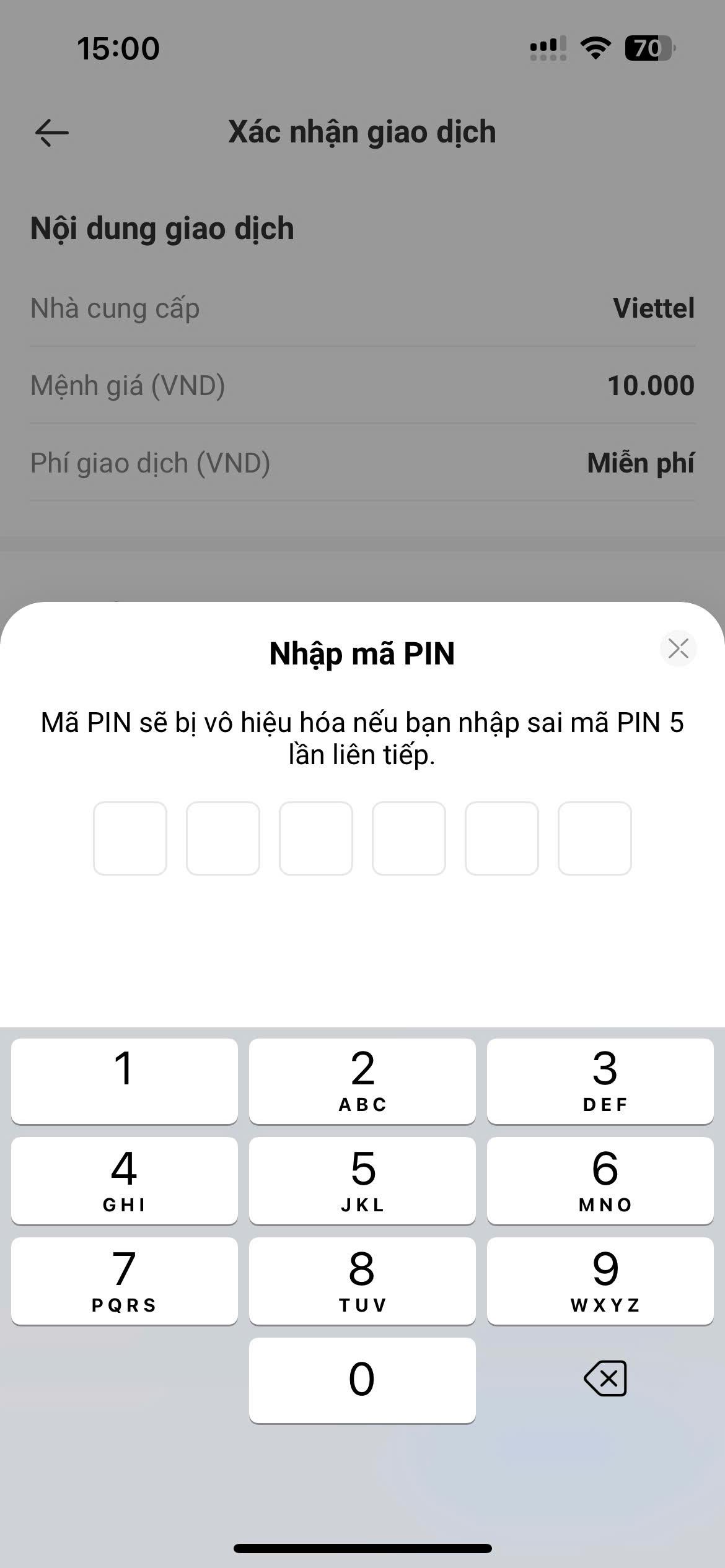Enter digit 0 on the keypad
This screenshot has width=725, height=1568.
362,1380
